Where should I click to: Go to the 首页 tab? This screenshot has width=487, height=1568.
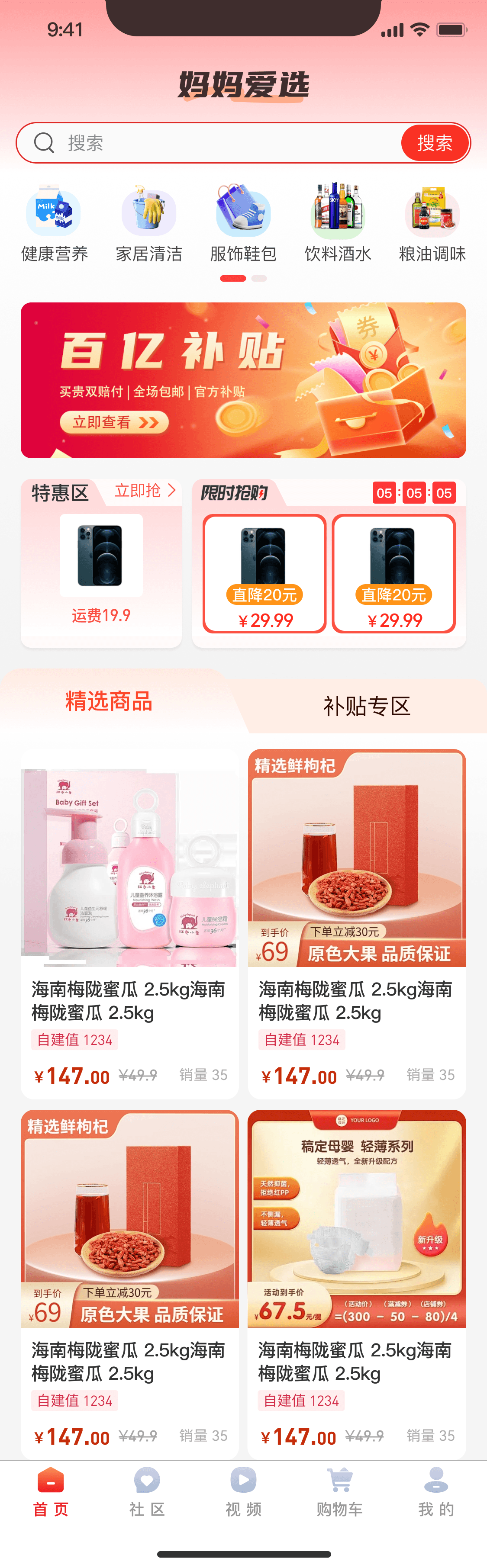point(51,1491)
